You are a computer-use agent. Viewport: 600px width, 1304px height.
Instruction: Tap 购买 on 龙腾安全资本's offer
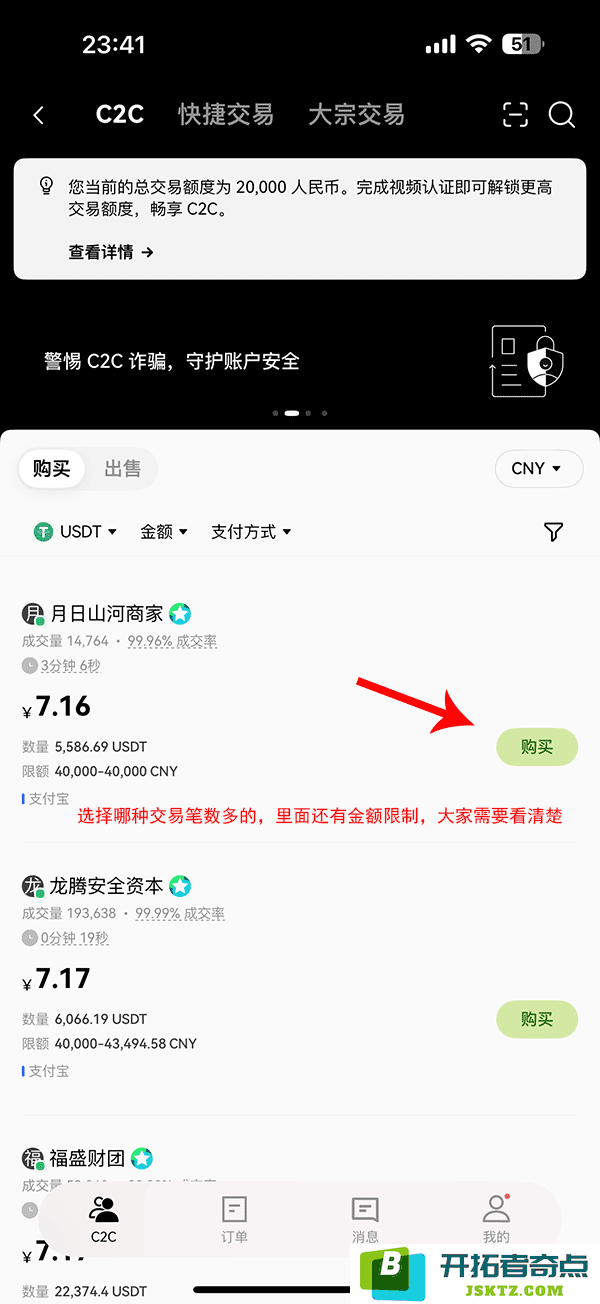pyautogui.click(x=537, y=1019)
